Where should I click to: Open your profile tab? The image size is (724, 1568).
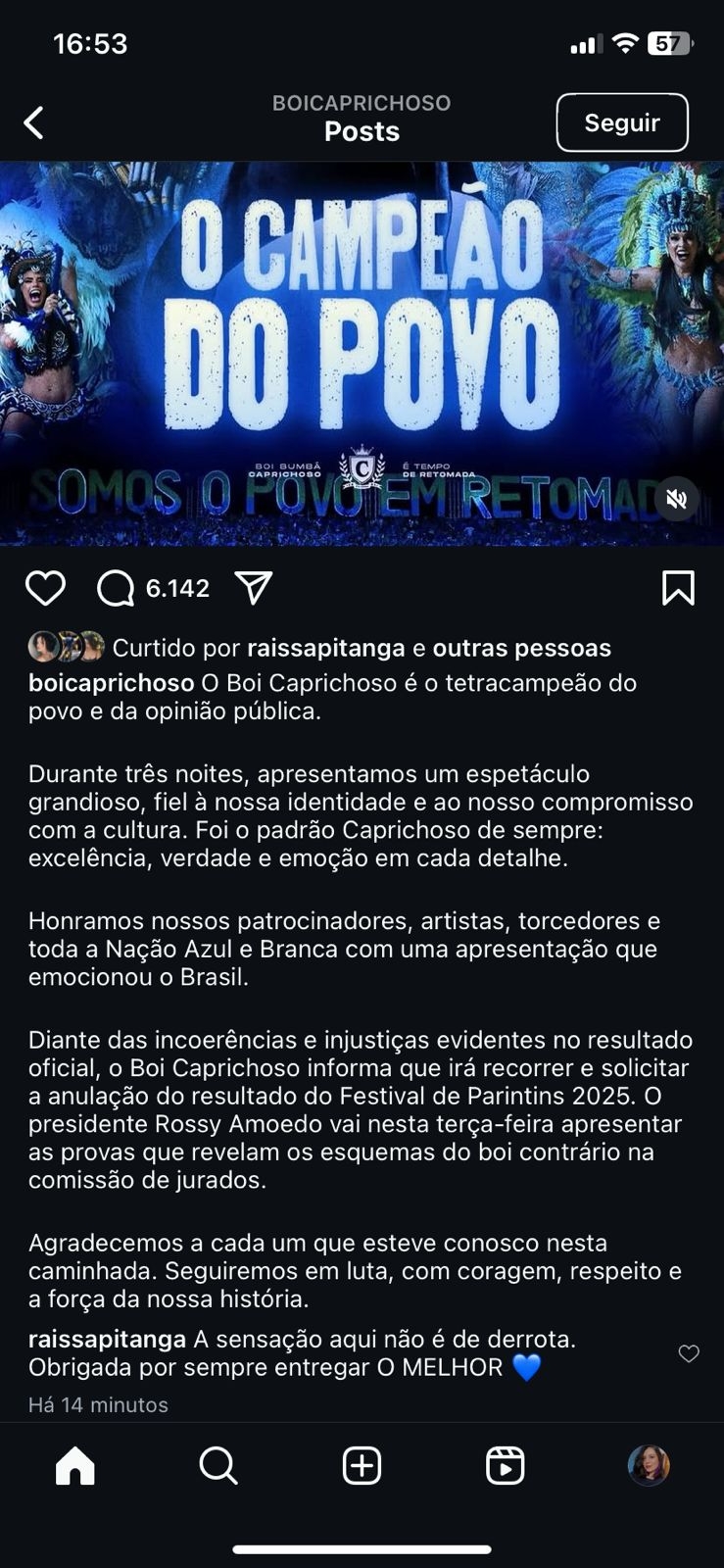[648, 1466]
